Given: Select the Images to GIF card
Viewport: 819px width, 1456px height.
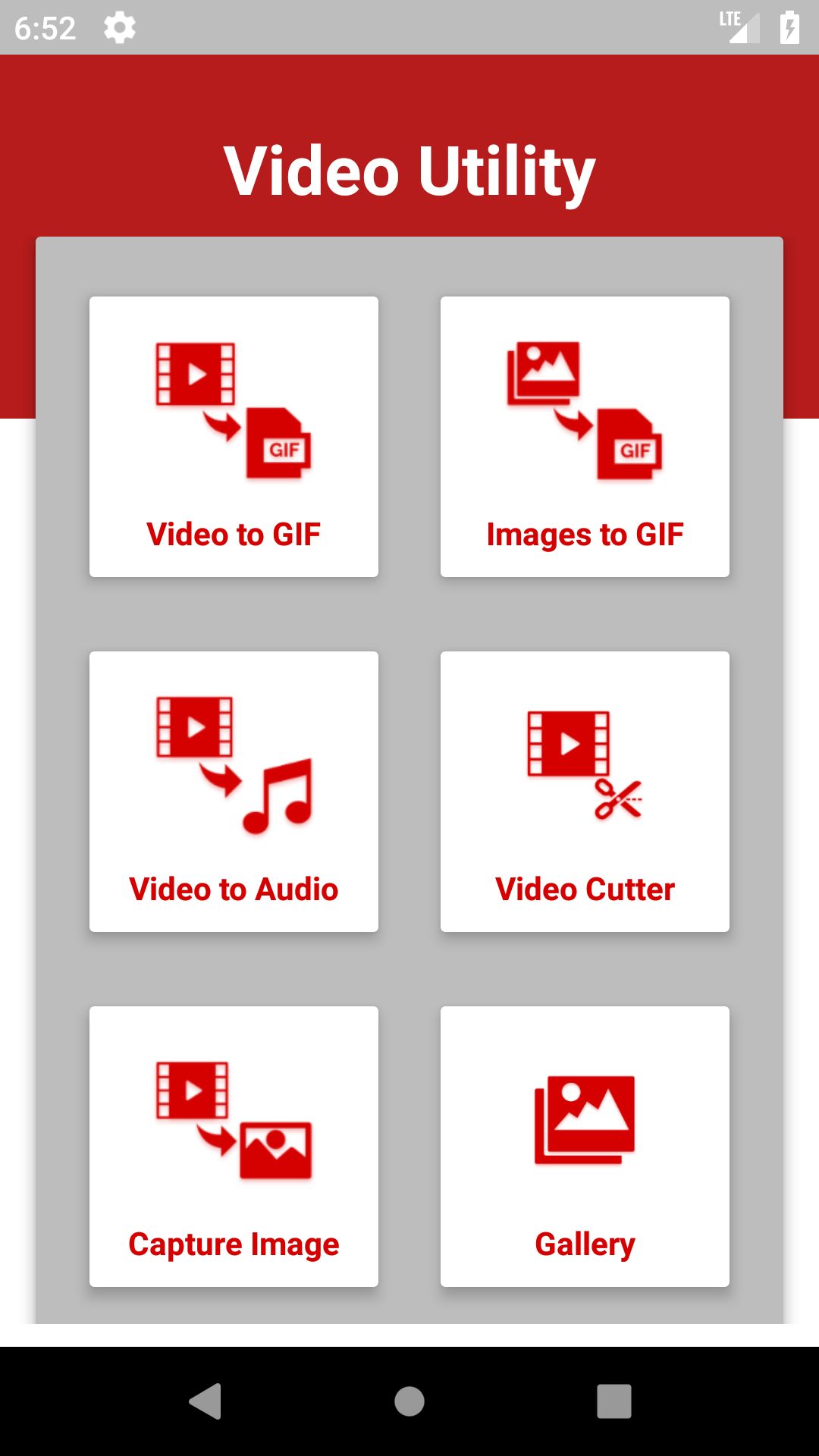Looking at the screenshot, I should 585,437.
